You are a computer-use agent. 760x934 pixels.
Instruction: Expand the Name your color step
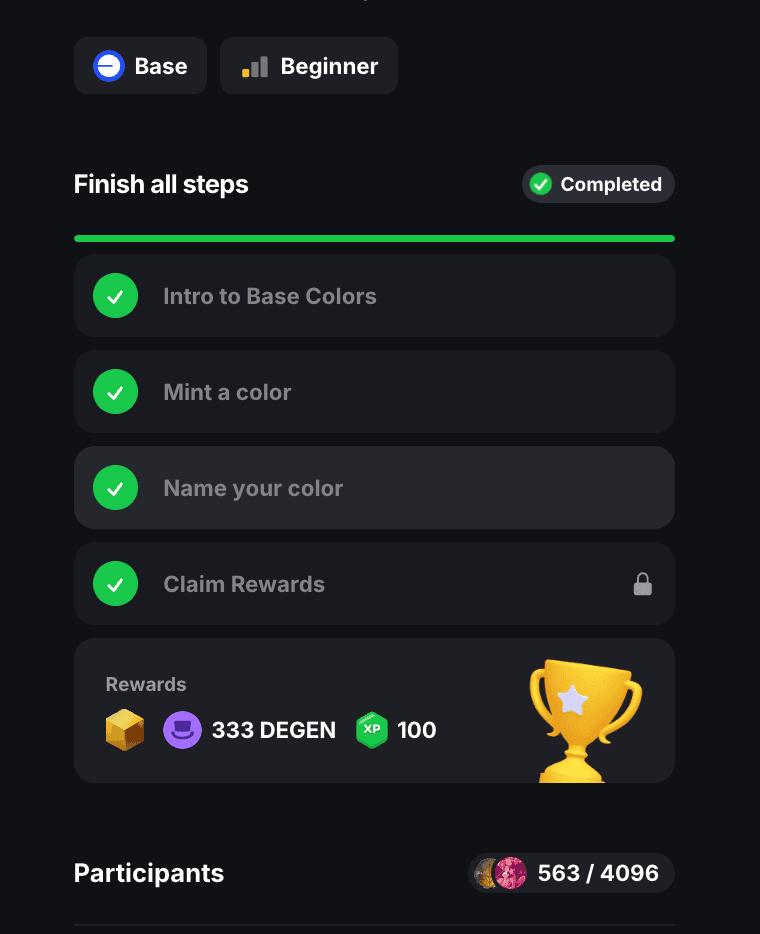coord(374,488)
